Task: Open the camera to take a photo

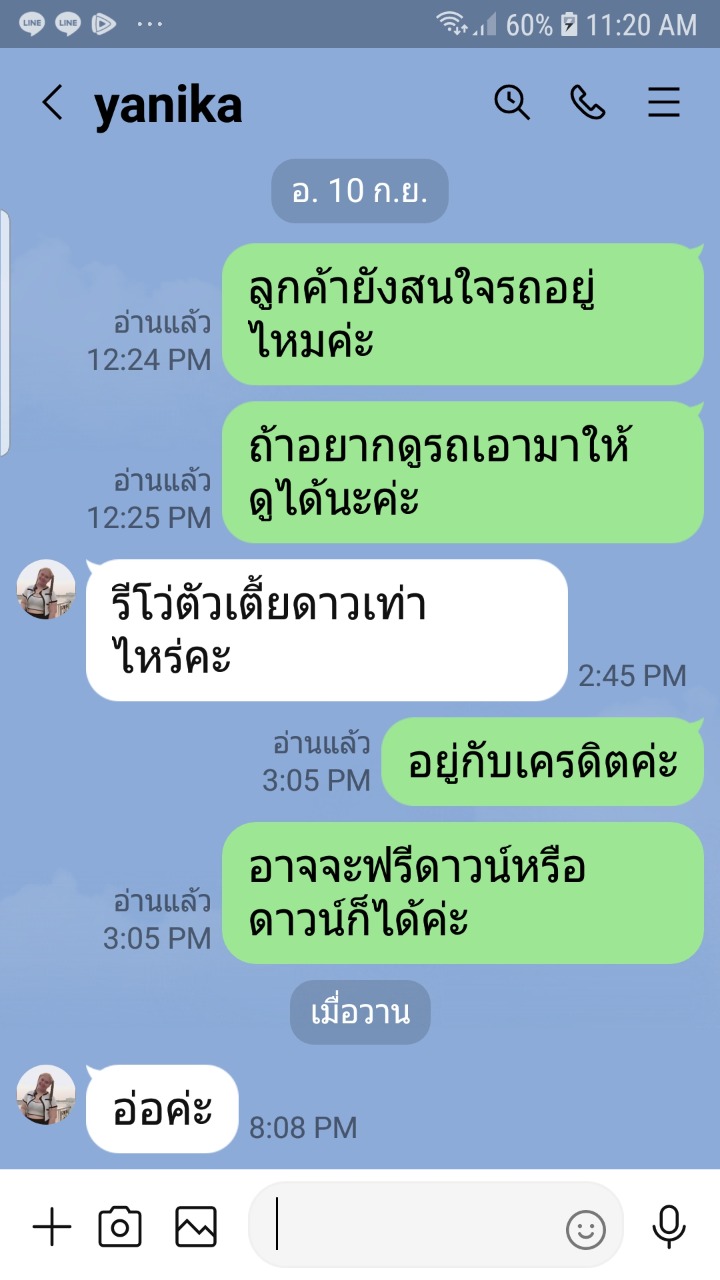Action: click(x=120, y=1226)
